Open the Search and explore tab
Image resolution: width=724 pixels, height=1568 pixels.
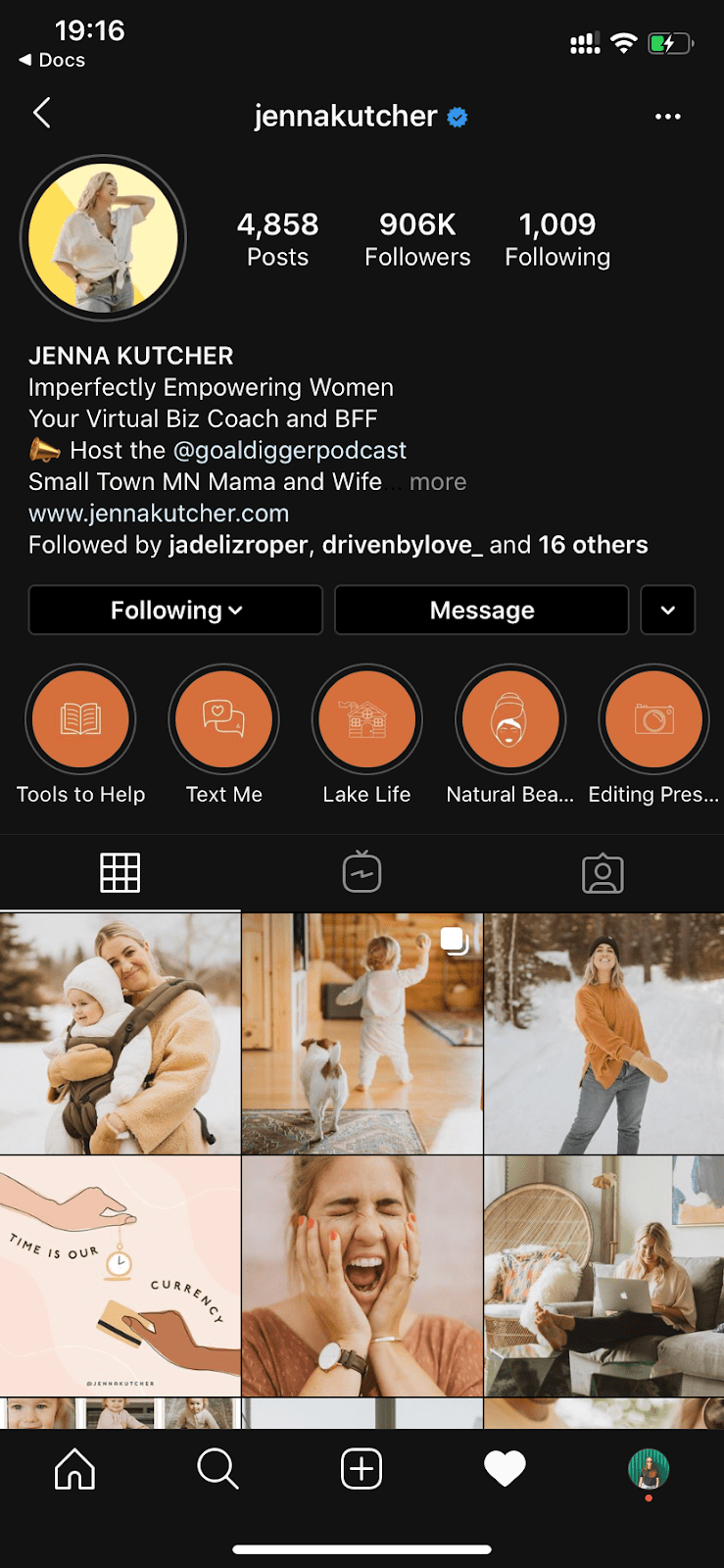[217, 1469]
